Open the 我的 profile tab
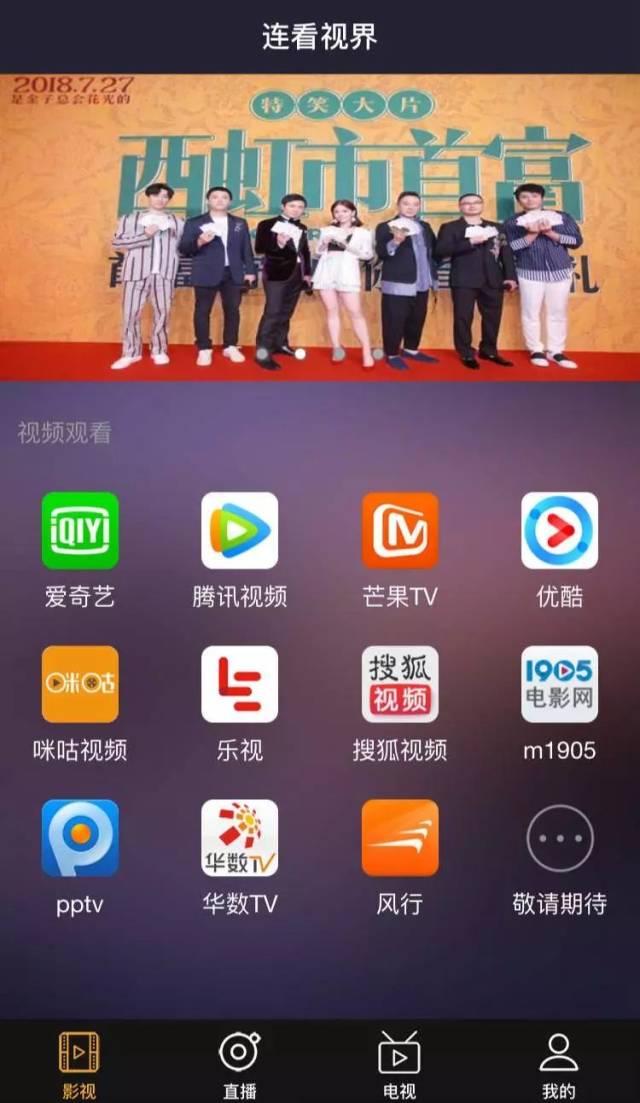This screenshot has width=640, height=1103. (x=559, y=1064)
